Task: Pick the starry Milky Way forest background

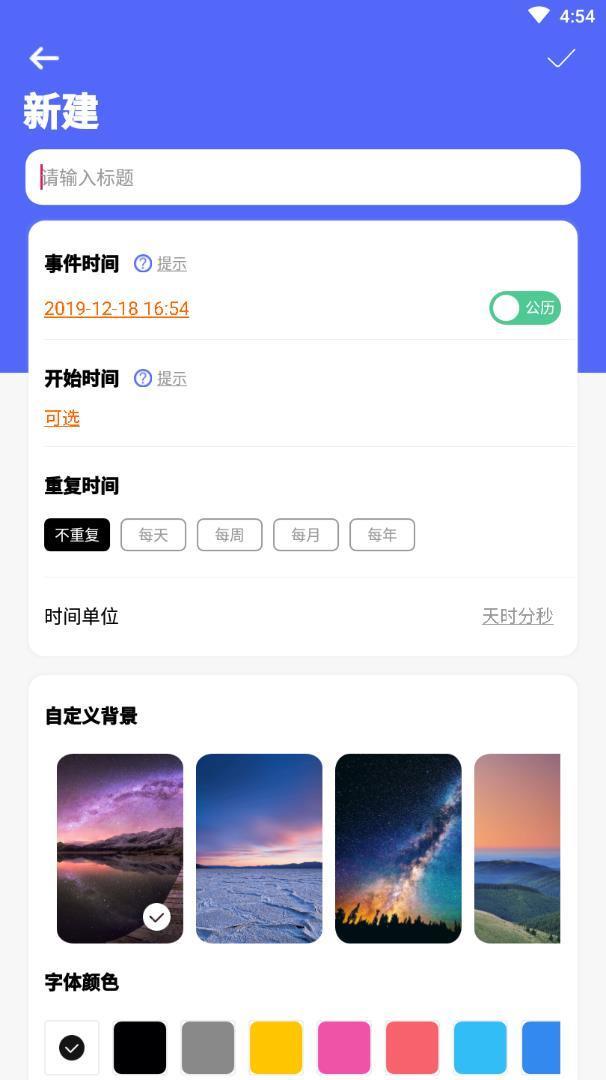Action: pyautogui.click(x=398, y=848)
